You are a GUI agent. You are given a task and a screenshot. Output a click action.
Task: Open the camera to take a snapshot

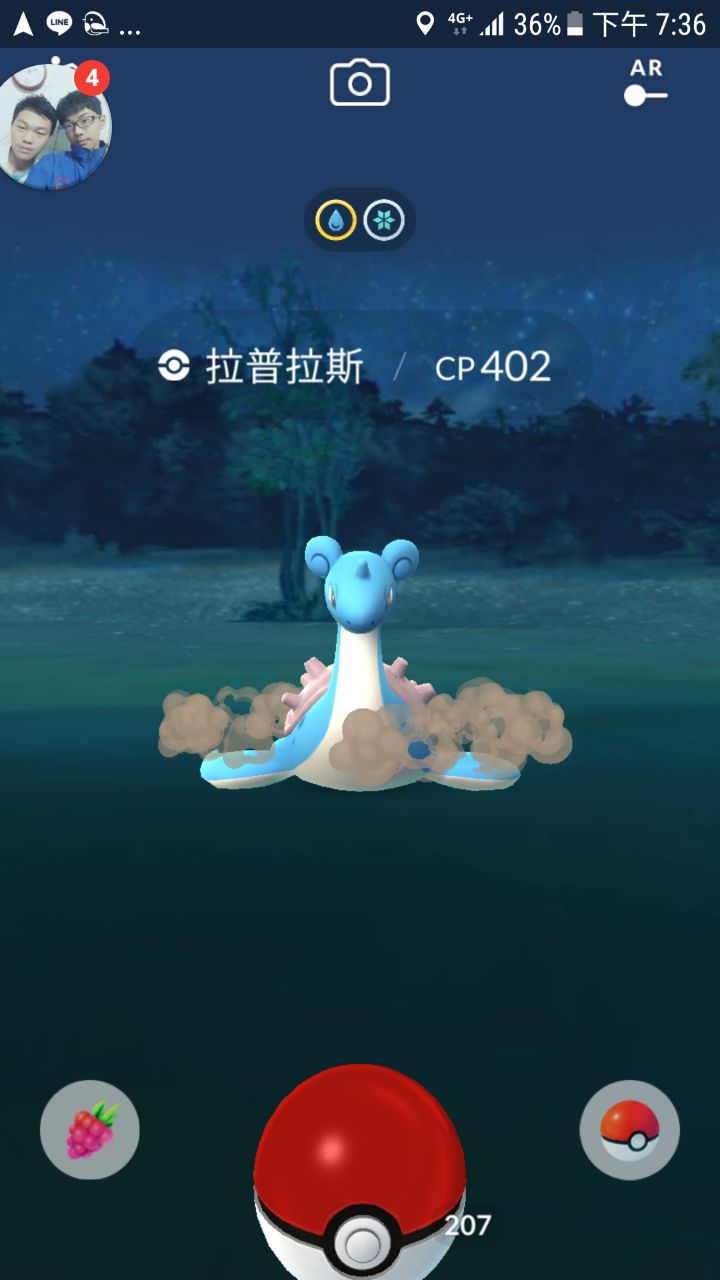pos(360,84)
